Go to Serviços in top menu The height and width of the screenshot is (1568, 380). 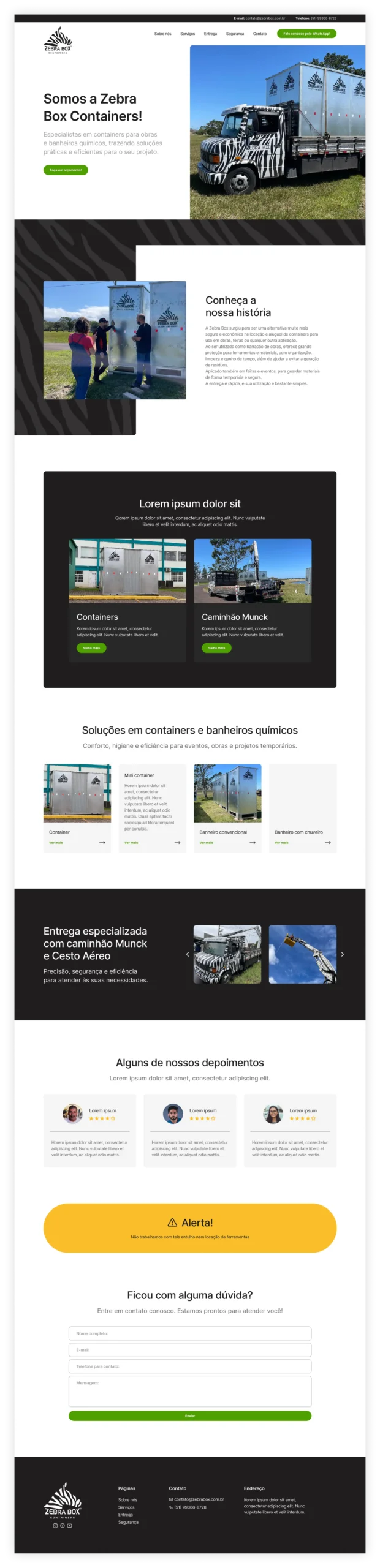(188, 34)
